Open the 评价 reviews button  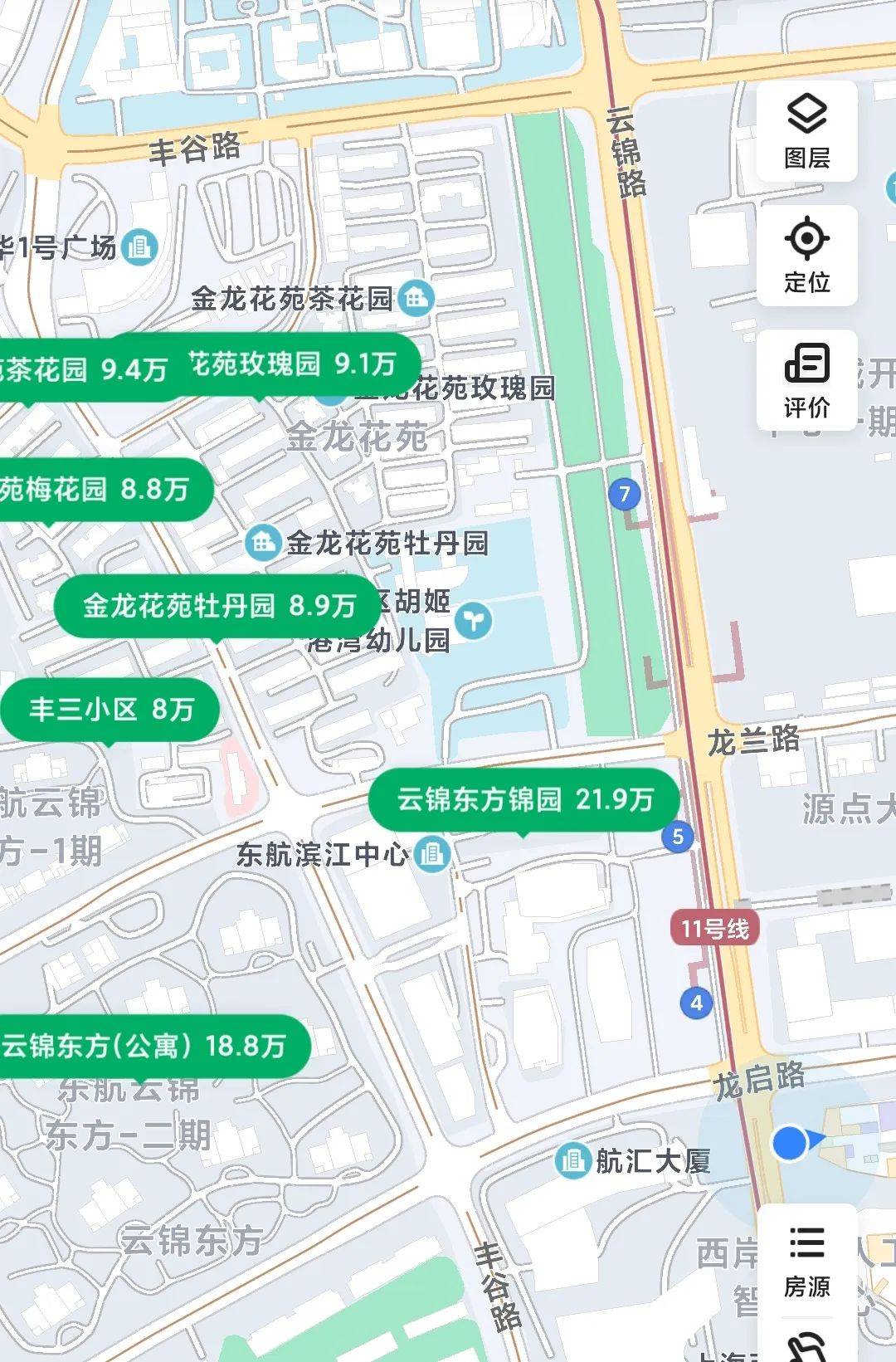pos(806,380)
